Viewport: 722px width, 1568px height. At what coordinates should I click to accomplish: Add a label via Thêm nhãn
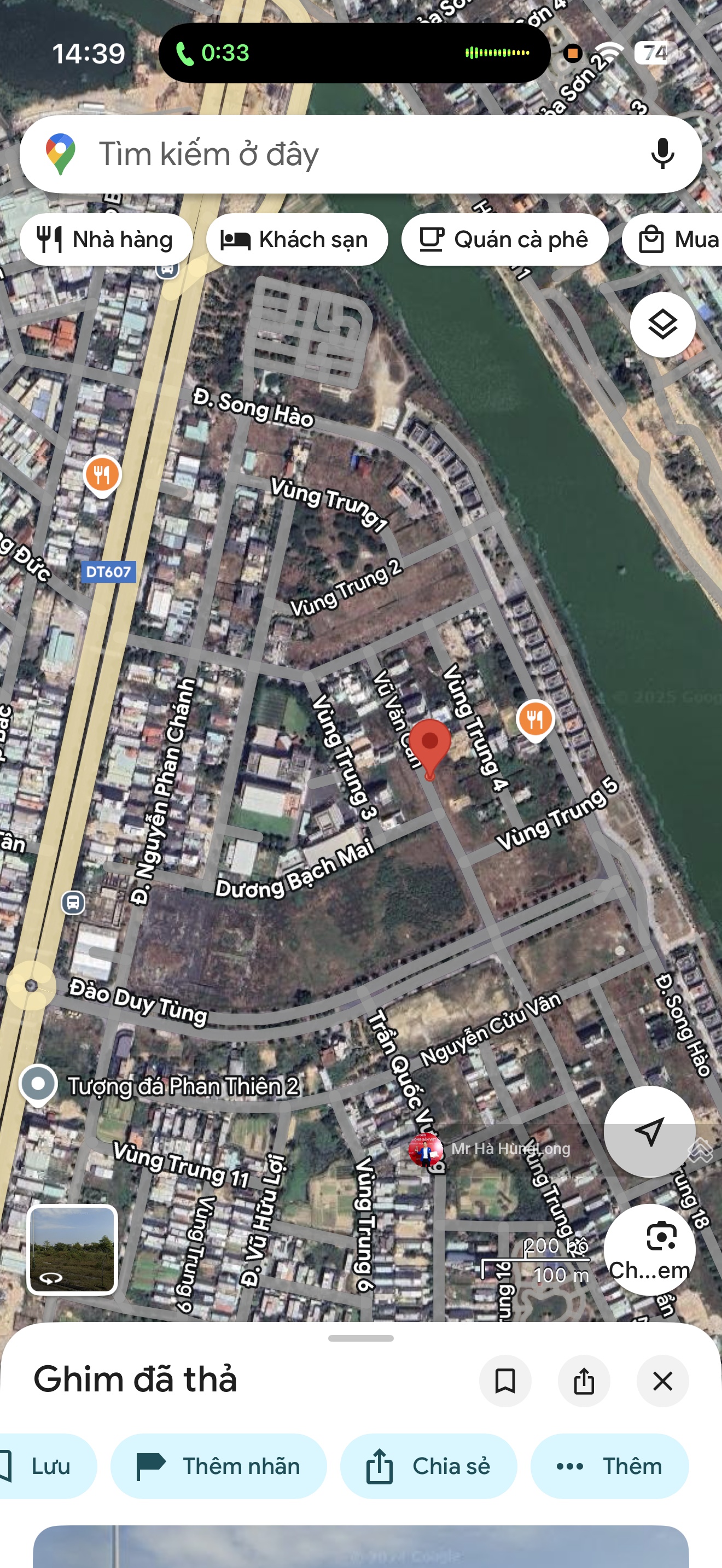219,1466
